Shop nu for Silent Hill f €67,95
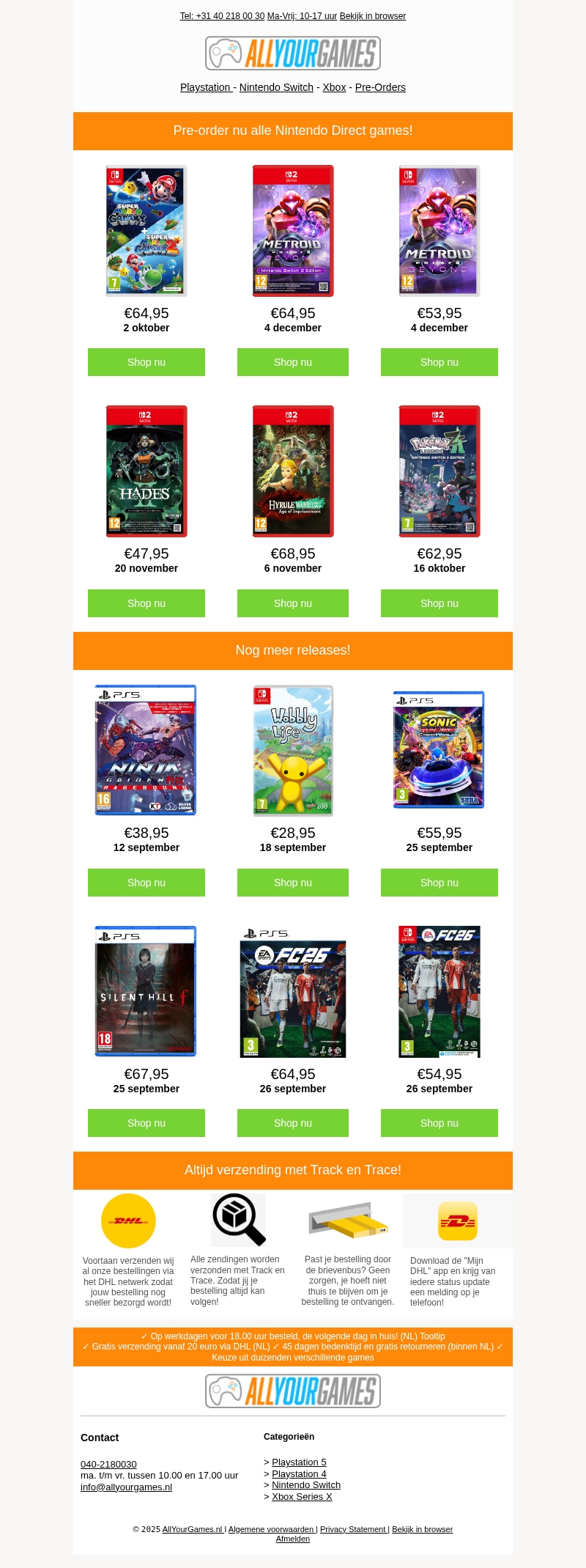 click(146, 1123)
